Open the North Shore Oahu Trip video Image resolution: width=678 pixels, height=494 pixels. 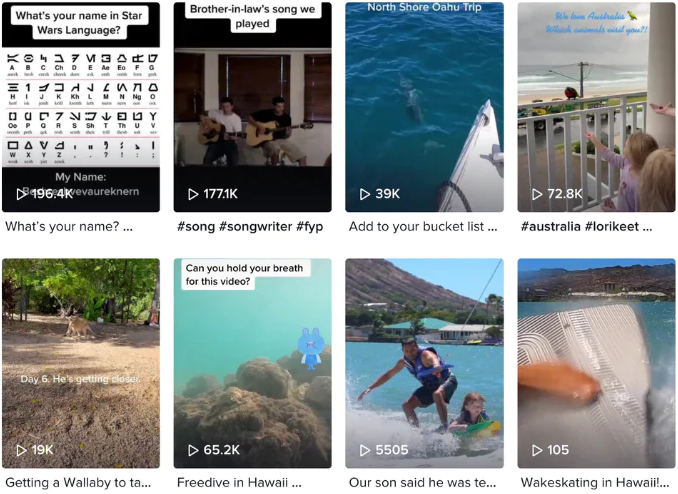tap(424, 107)
